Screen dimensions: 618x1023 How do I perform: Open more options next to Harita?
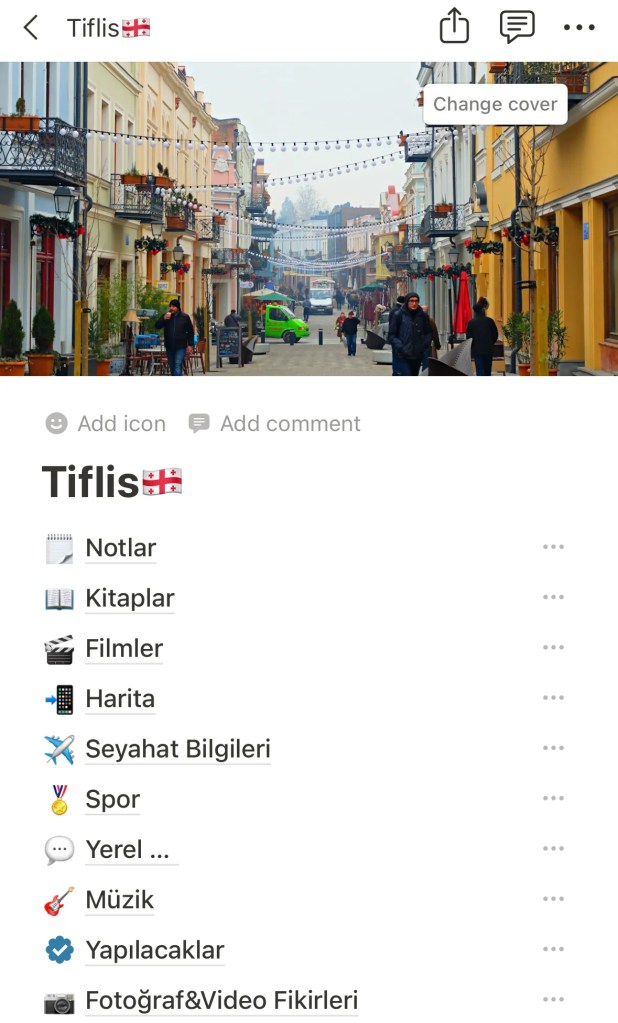(x=553, y=698)
